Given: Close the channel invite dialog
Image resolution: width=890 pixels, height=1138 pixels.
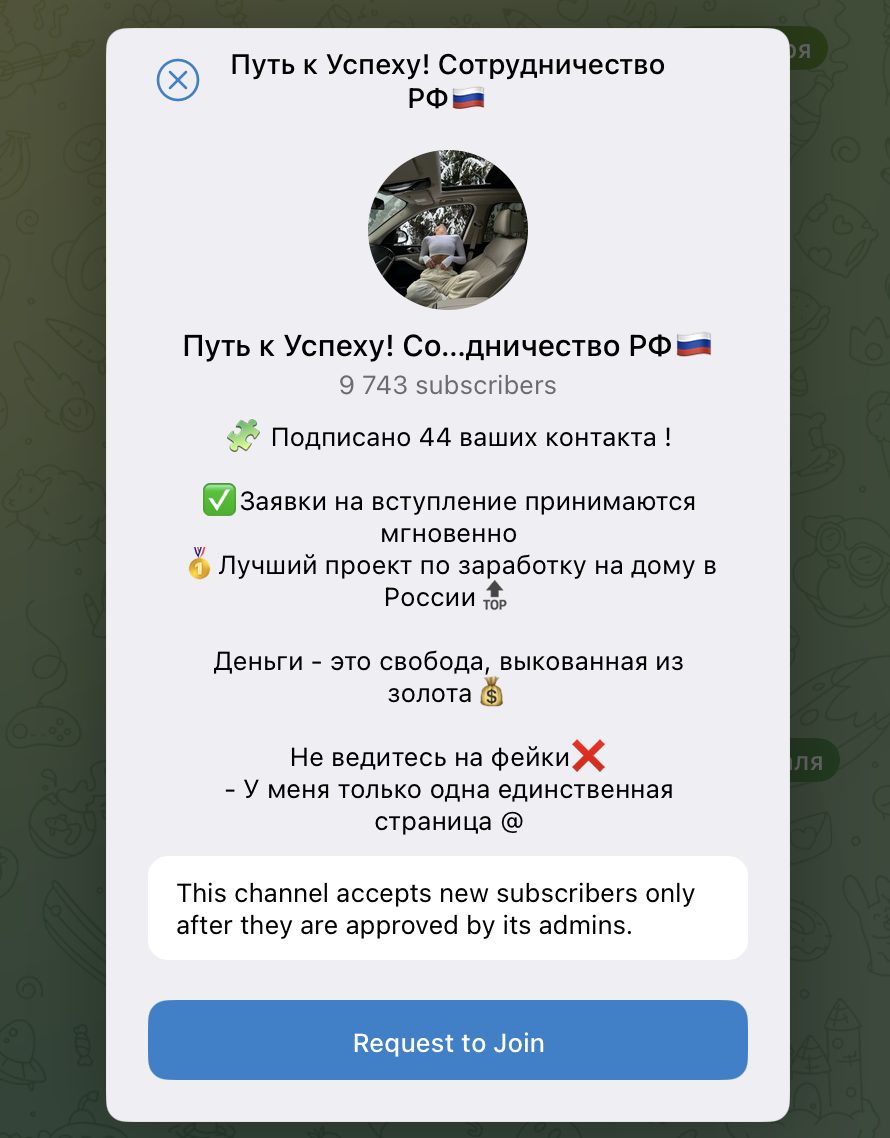Looking at the screenshot, I should coord(178,80).
